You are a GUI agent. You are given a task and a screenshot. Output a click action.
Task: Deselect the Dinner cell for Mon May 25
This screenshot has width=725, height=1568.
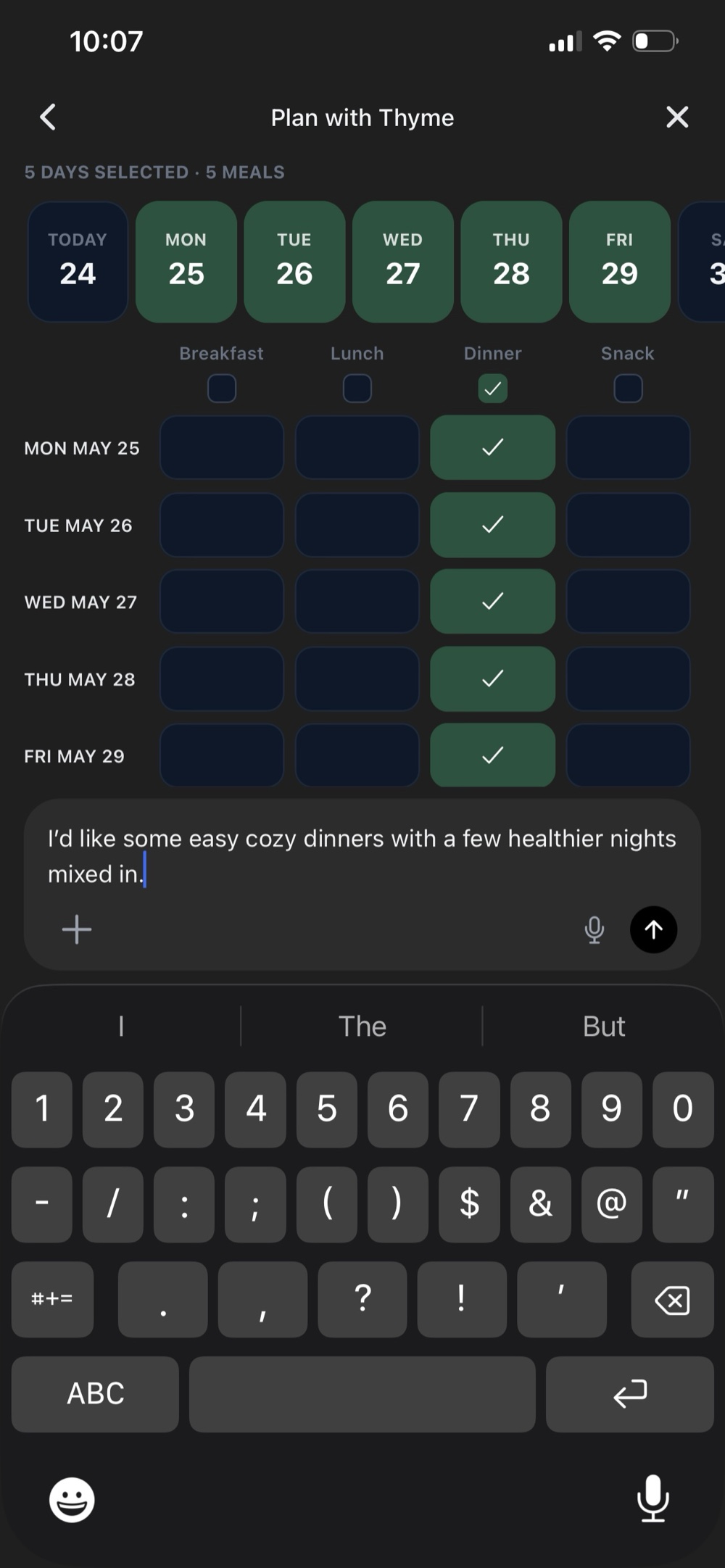coord(493,447)
